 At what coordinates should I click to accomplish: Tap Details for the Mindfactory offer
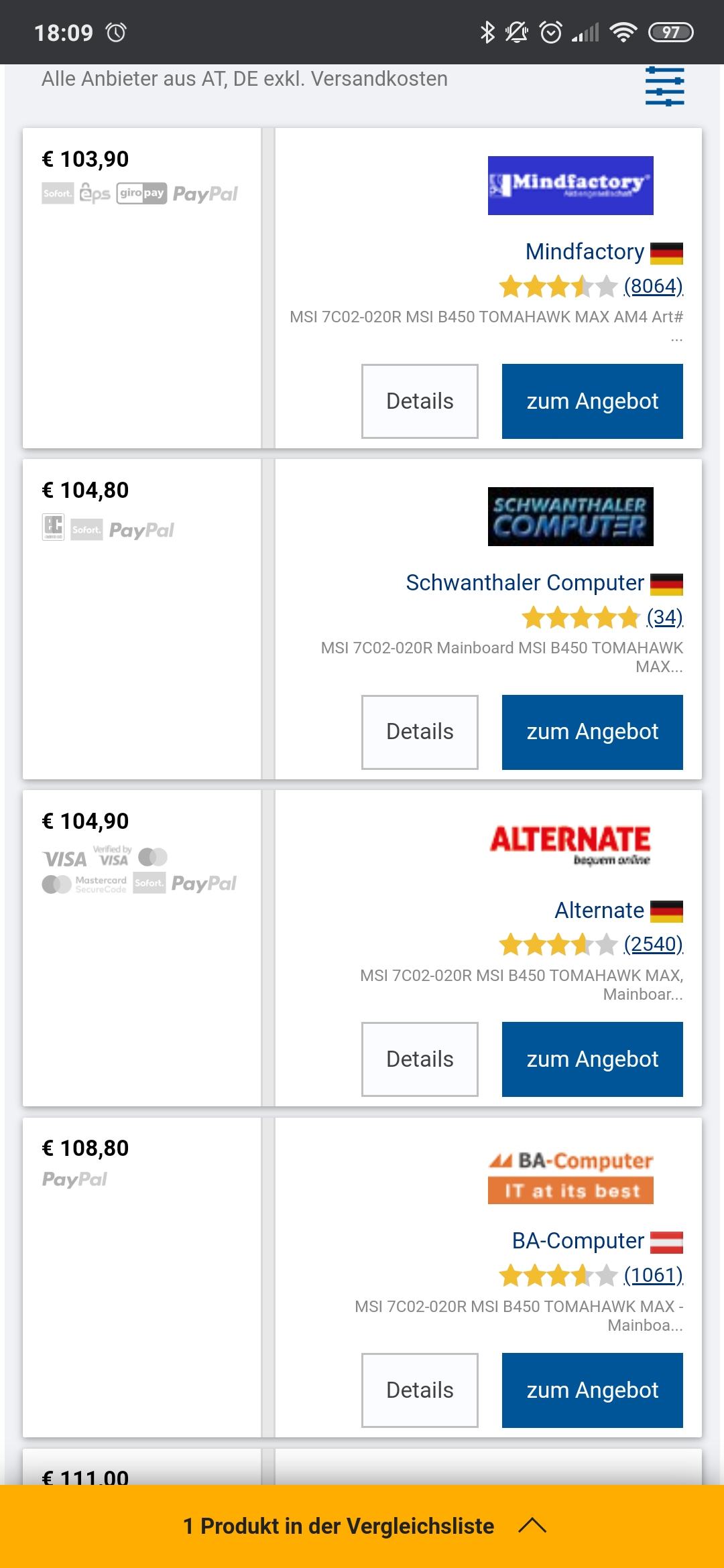tap(420, 401)
